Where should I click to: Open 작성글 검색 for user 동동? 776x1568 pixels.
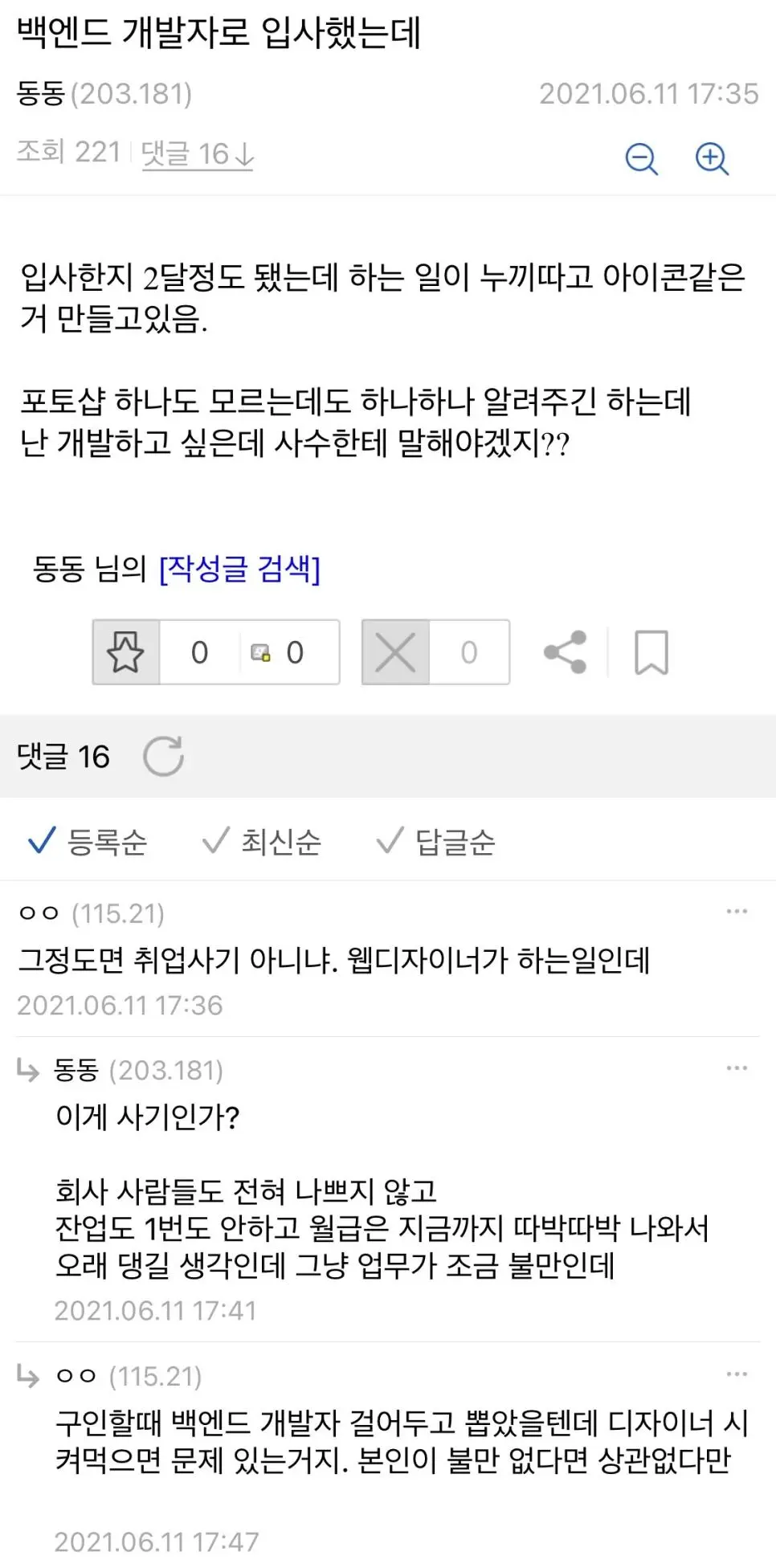[241, 570]
